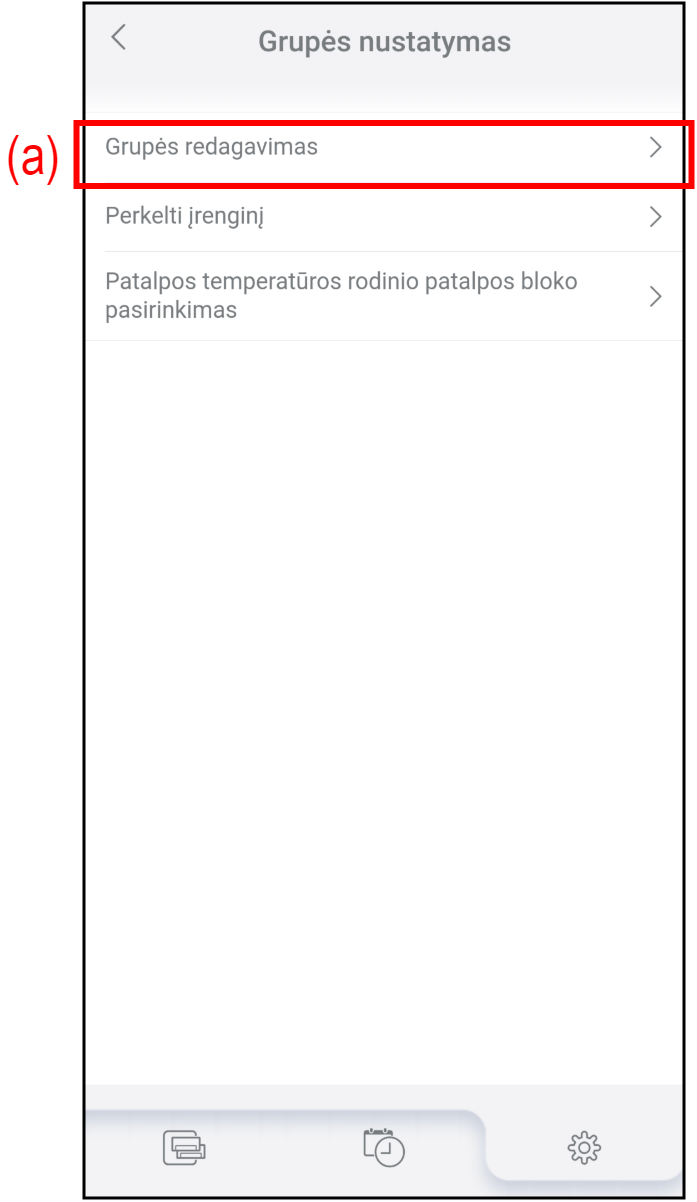
Task: Open Perkelti įrenginį
Action: point(384,216)
